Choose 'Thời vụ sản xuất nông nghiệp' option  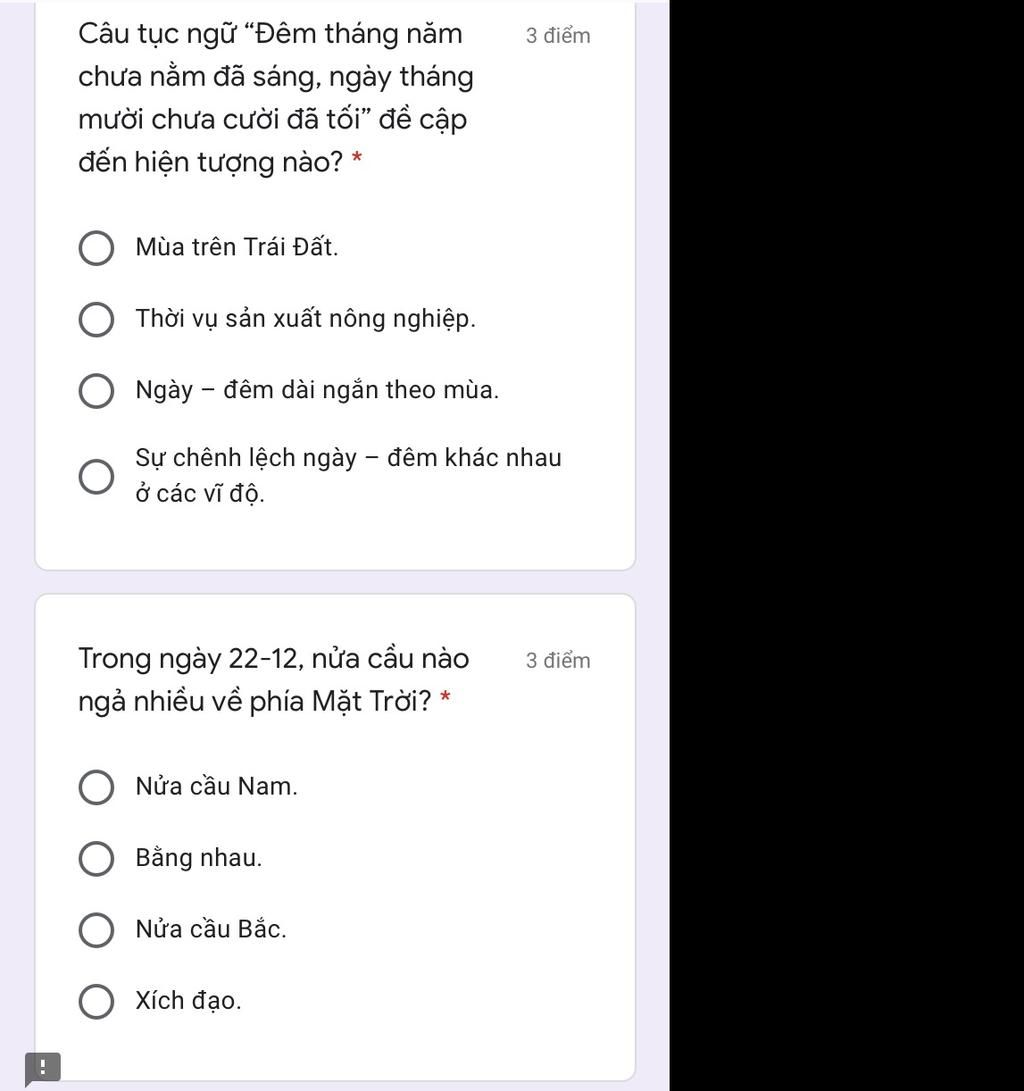96,321
